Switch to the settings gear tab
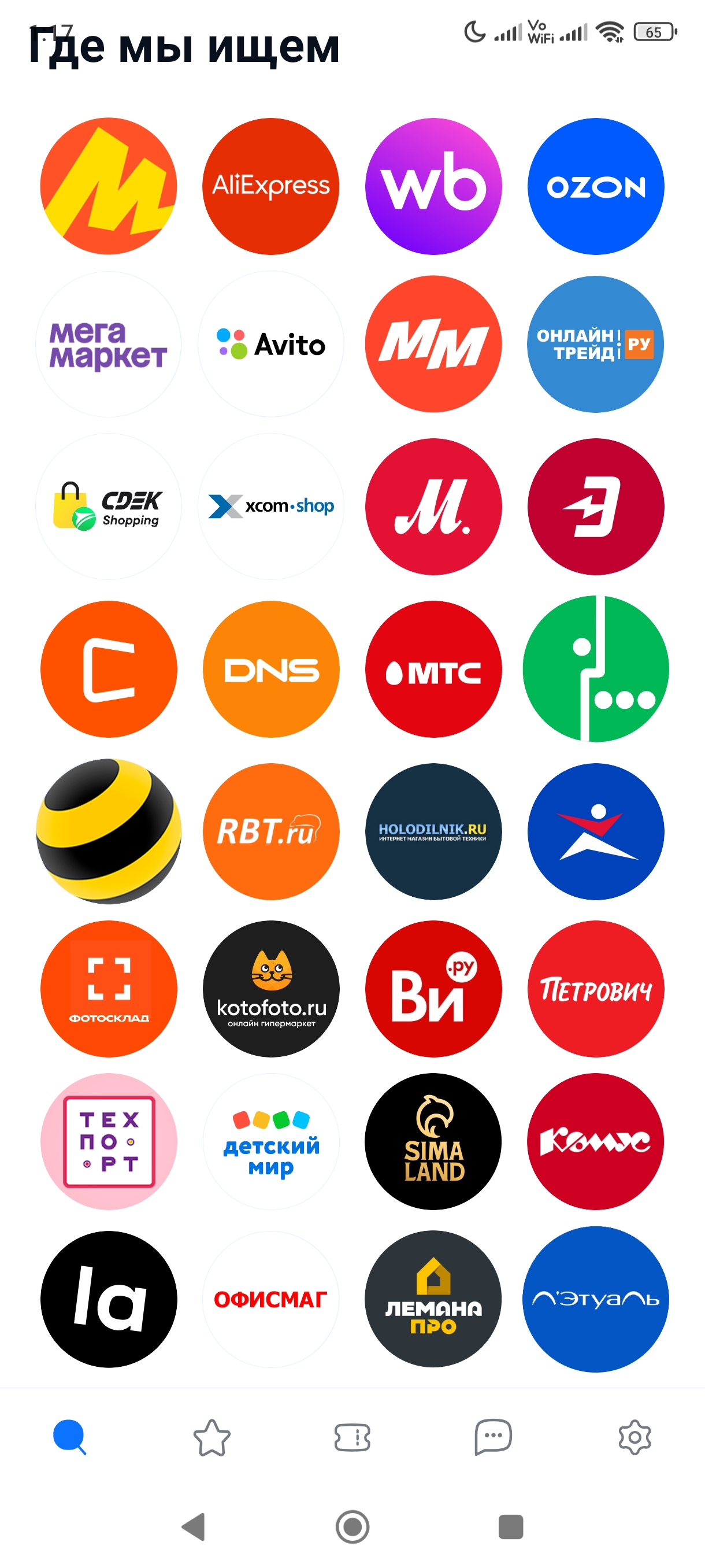Image resolution: width=705 pixels, height=1568 pixels. [634, 1438]
